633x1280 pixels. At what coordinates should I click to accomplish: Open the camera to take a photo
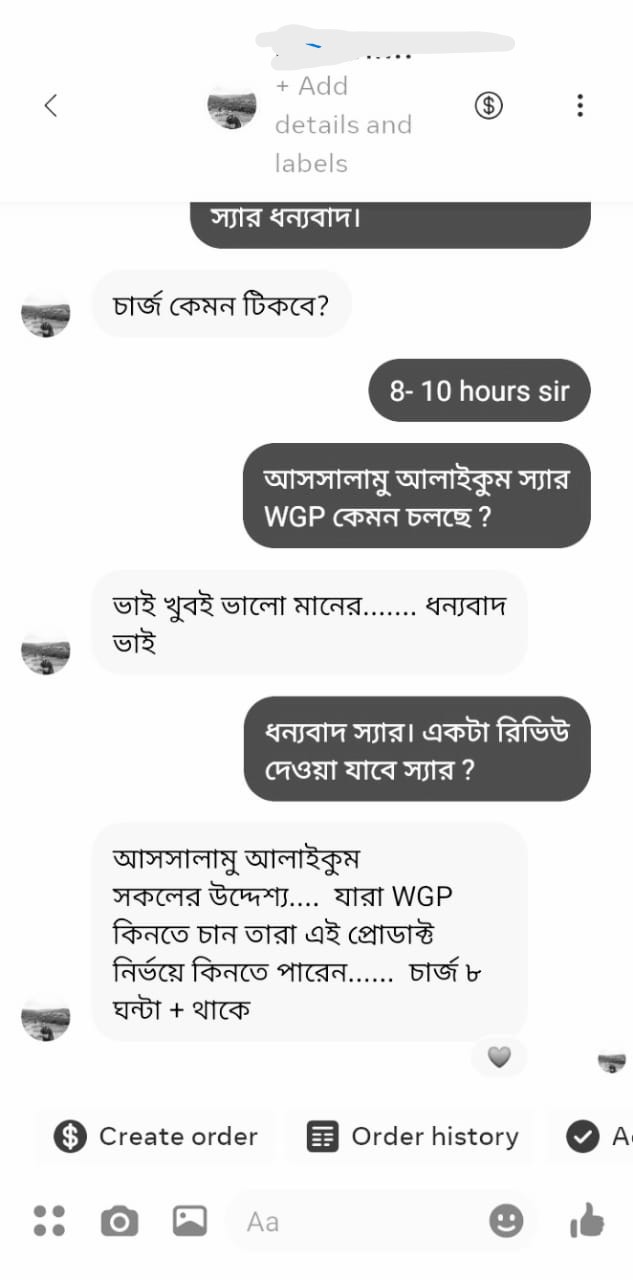pyautogui.click(x=119, y=1221)
